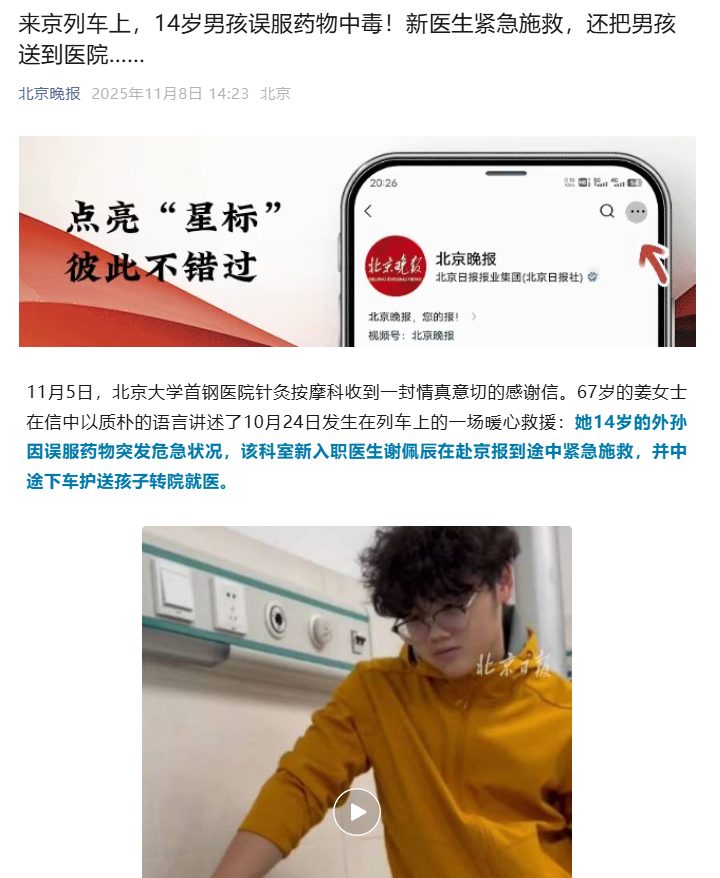Play the video of the boy
The height and width of the screenshot is (878, 720).
[x=357, y=811]
